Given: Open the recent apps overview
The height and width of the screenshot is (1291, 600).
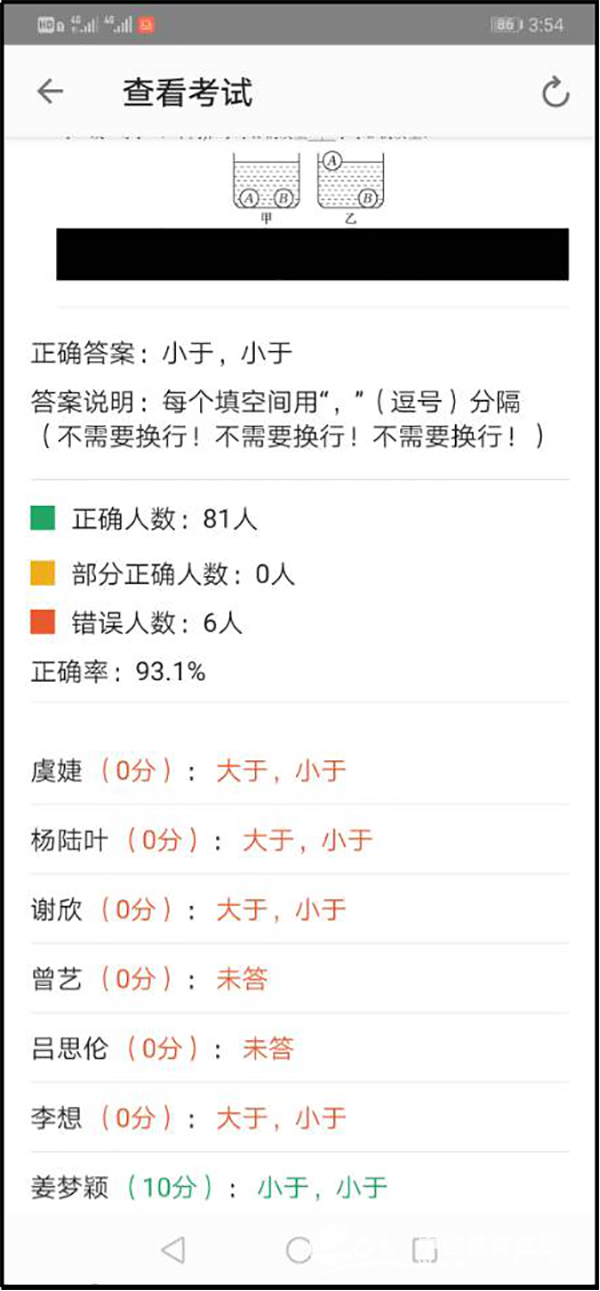Looking at the screenshot, I should point(425,1249).
